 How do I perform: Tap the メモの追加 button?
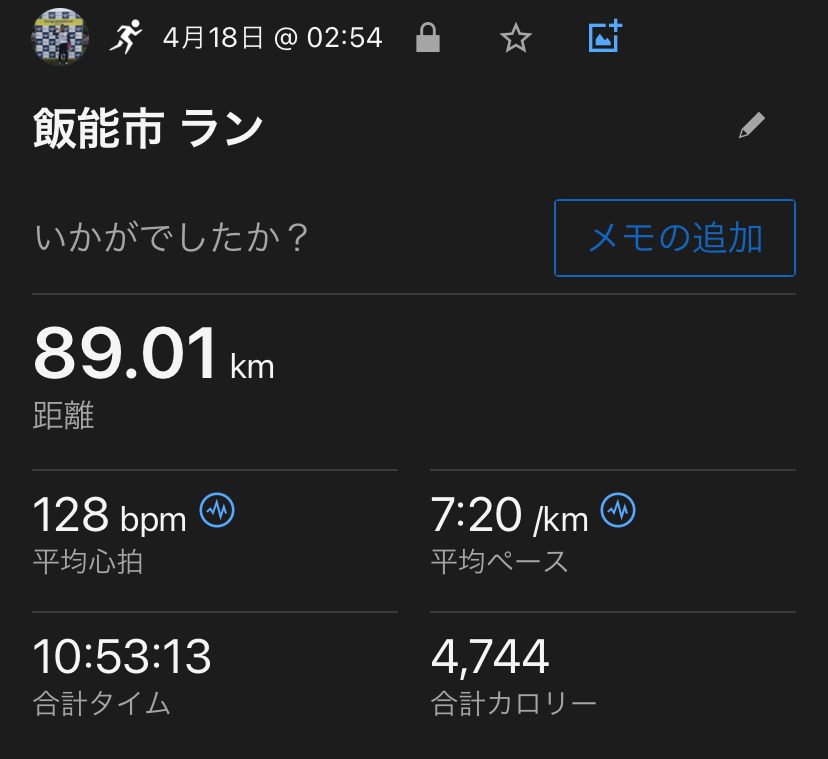click(x=675, y=238)
